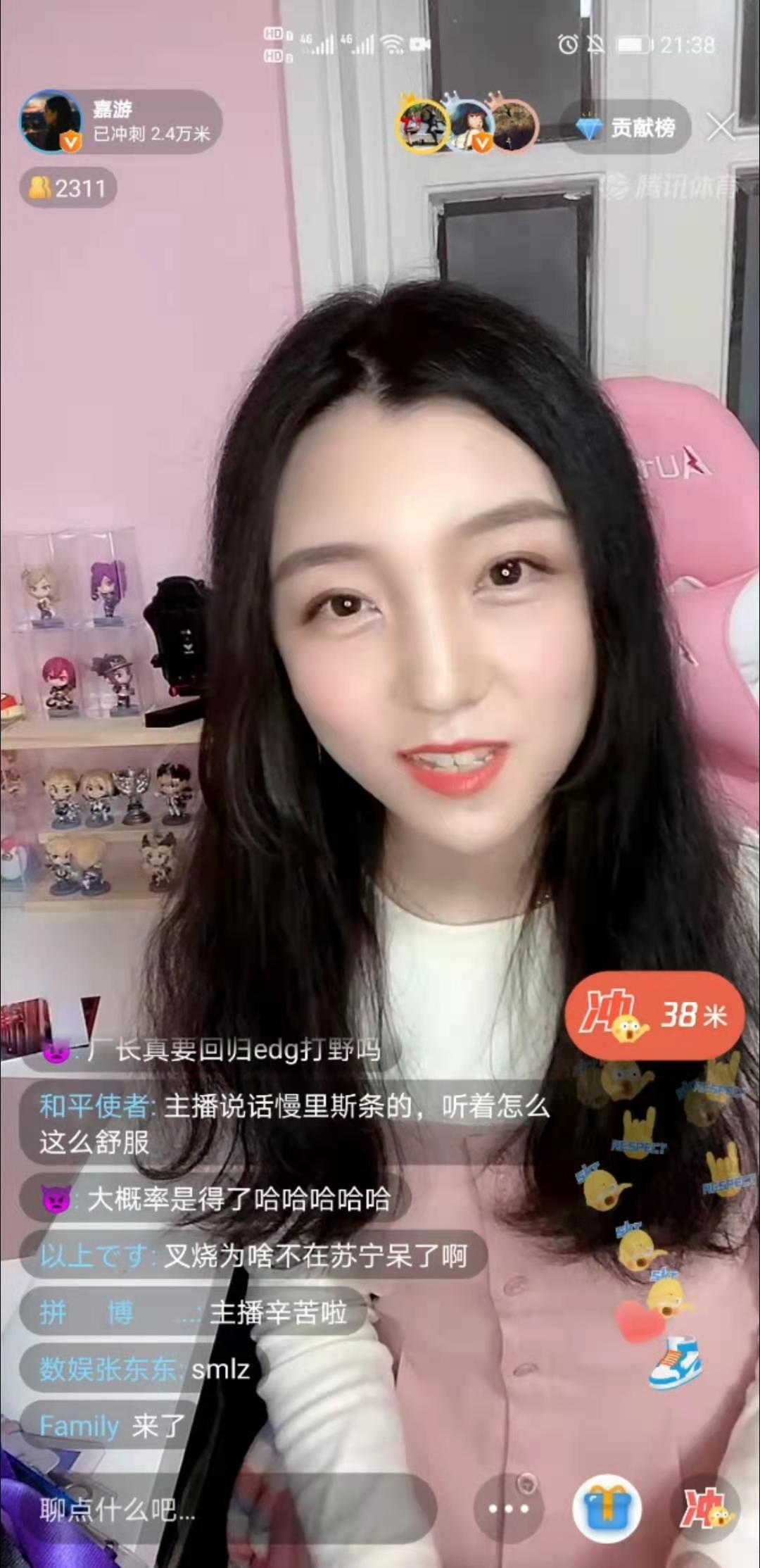View the 2311 online viewers list
This screenshot has height=1568, width=760.
pyautogui.click(x=68, y=188)
